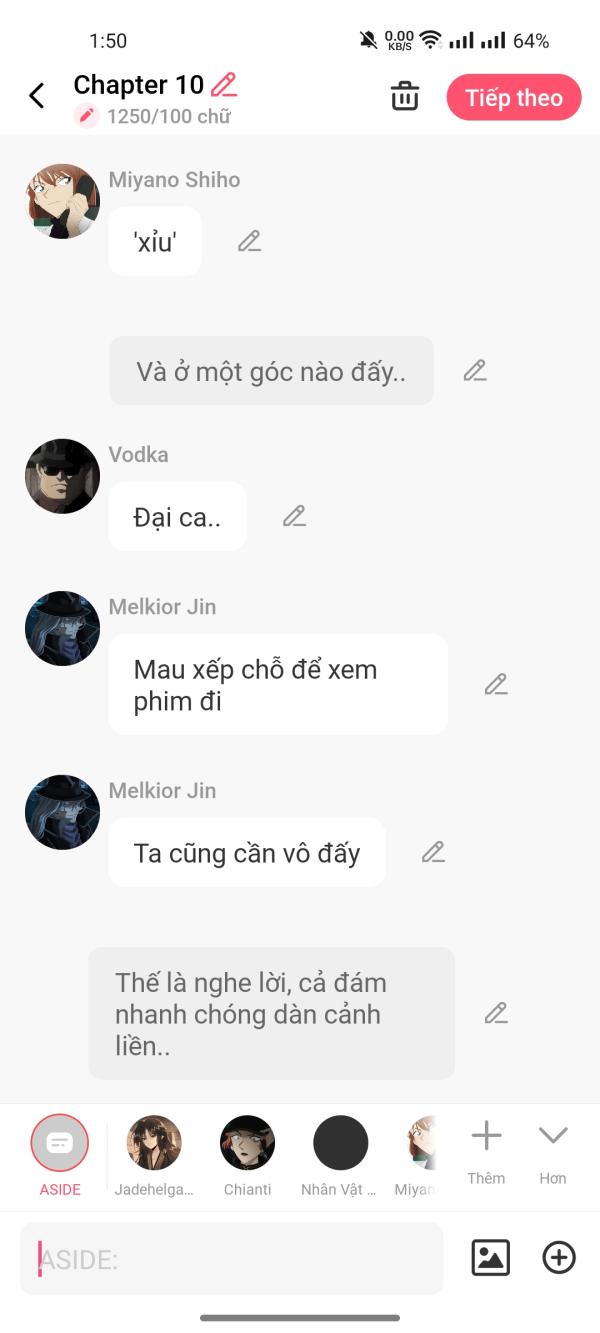Edit the 'Ta cũng cần vô đấy' message
This screenshot has height=1333, width=600.
click(433, 852)
